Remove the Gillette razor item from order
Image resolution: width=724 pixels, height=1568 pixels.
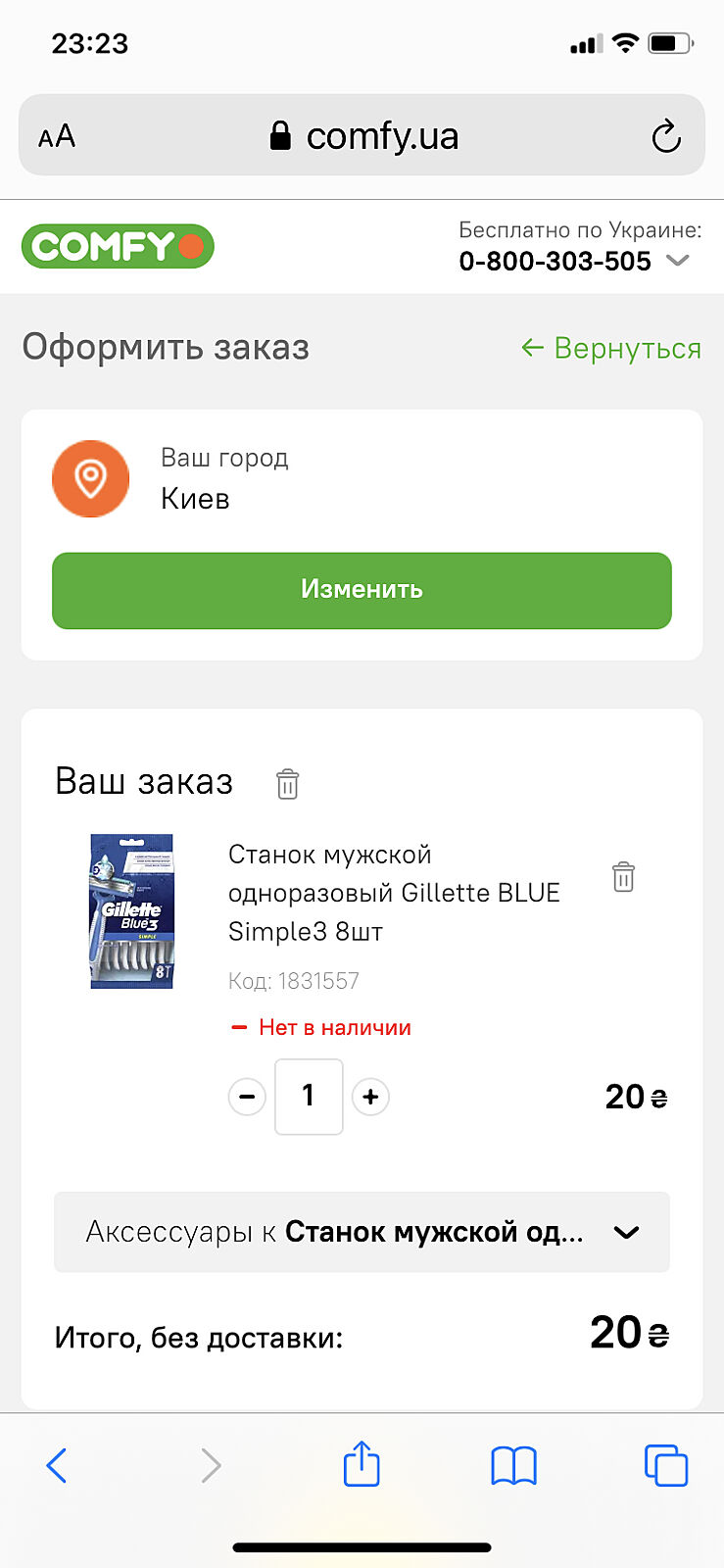pyautogui.click(x=623, y=876)
